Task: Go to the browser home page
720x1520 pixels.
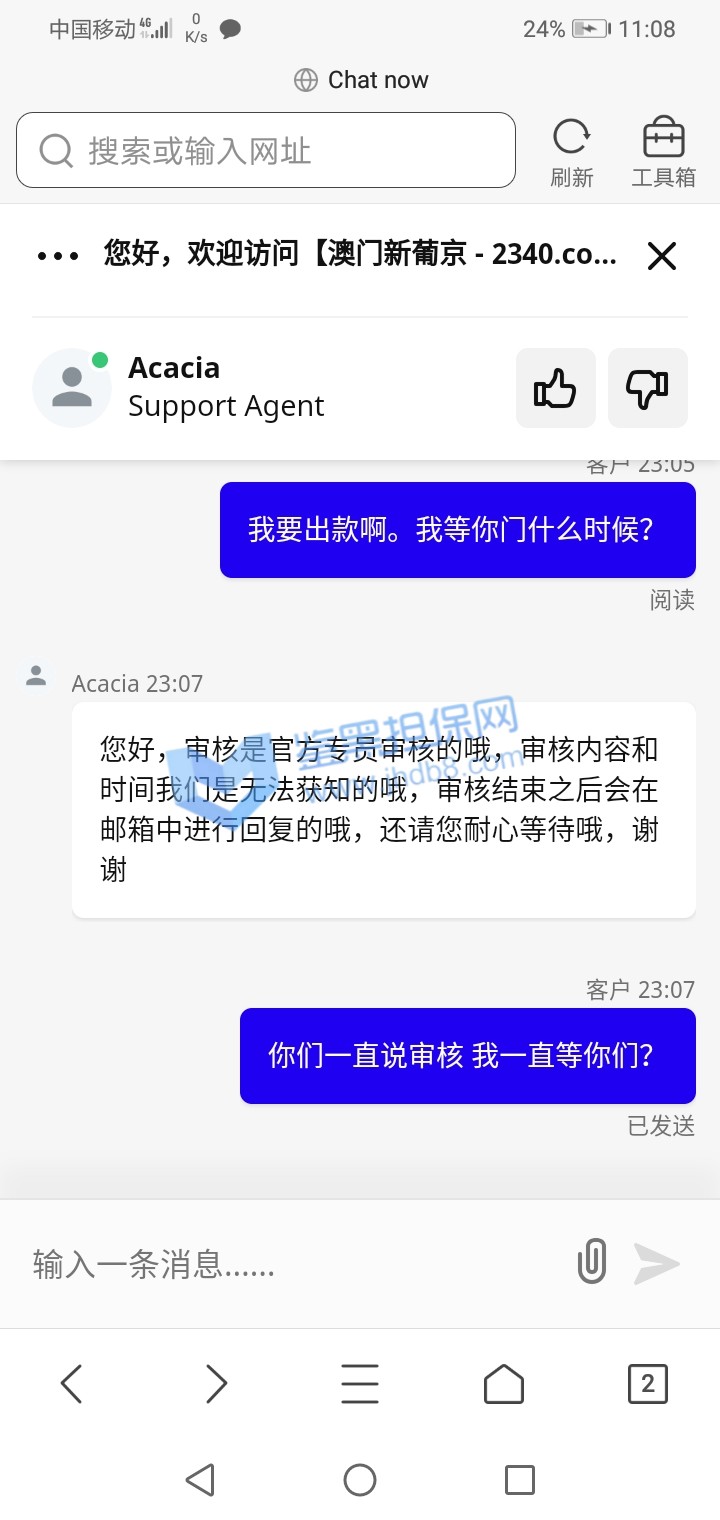Action: [504, 1384]
